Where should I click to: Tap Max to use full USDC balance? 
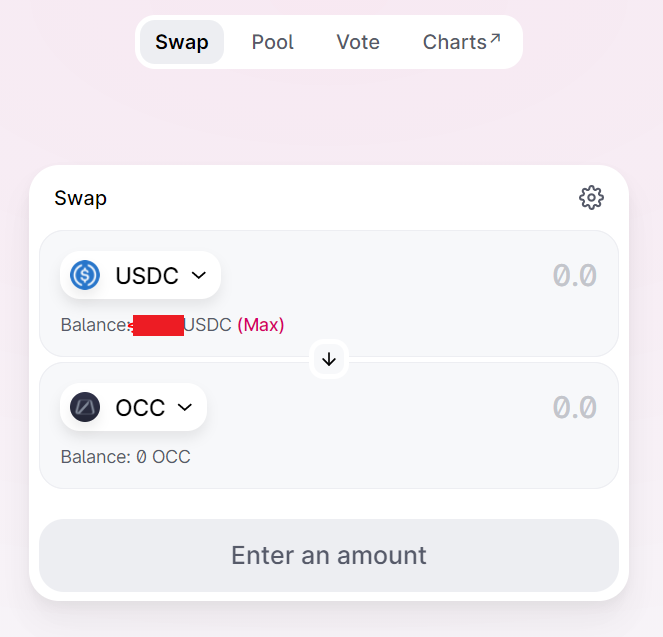click(261, 325)
